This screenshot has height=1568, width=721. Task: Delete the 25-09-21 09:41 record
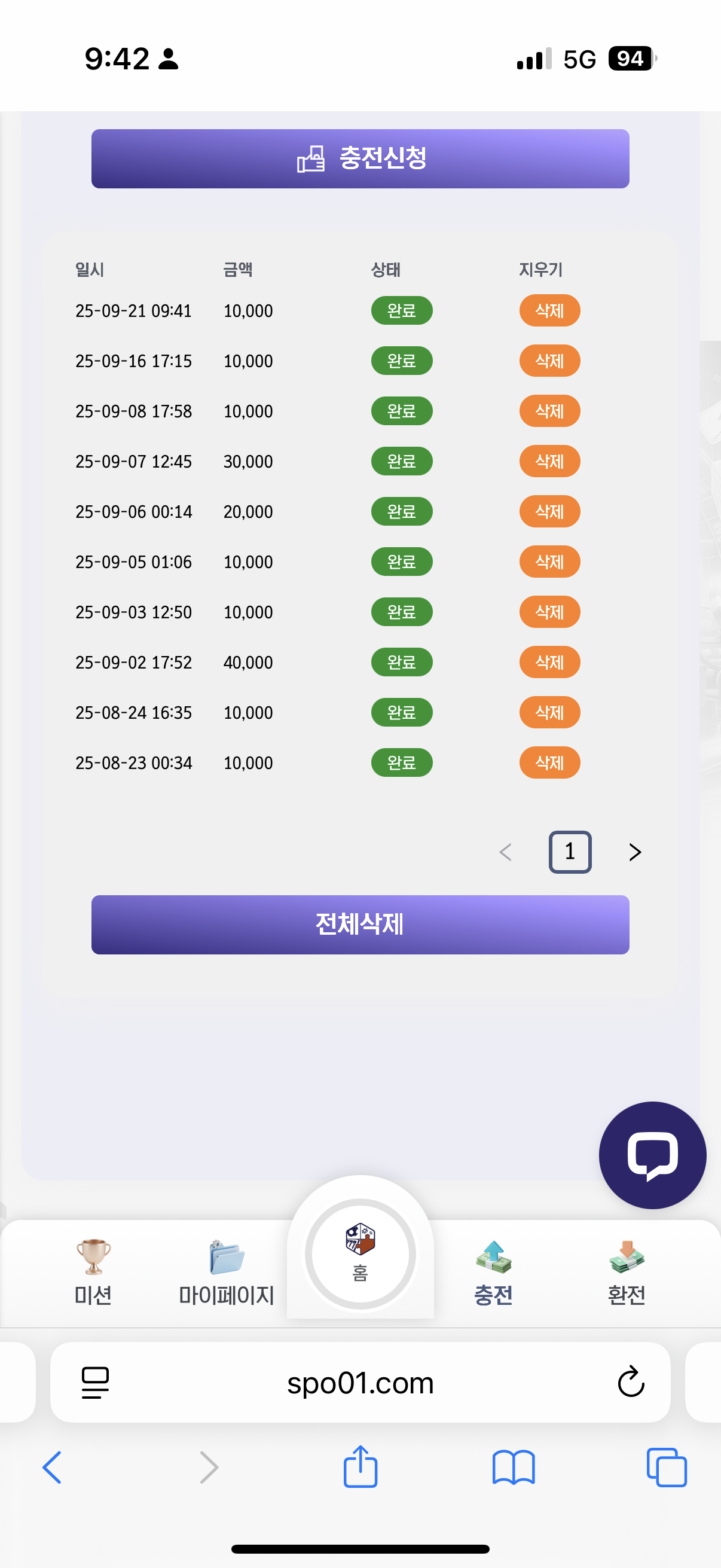[549, 311]
